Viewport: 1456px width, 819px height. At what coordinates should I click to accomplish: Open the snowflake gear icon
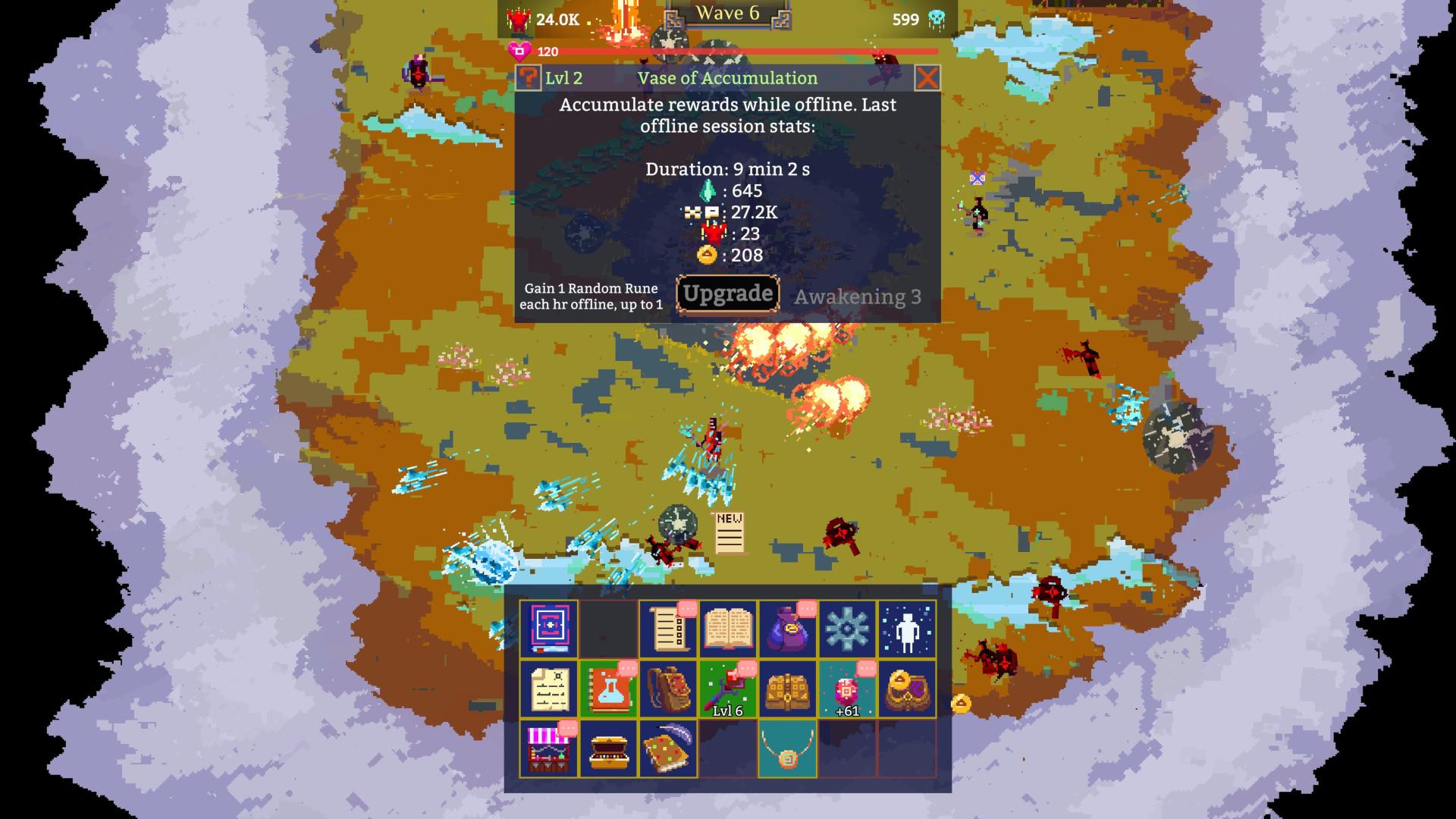click(847, 629)
